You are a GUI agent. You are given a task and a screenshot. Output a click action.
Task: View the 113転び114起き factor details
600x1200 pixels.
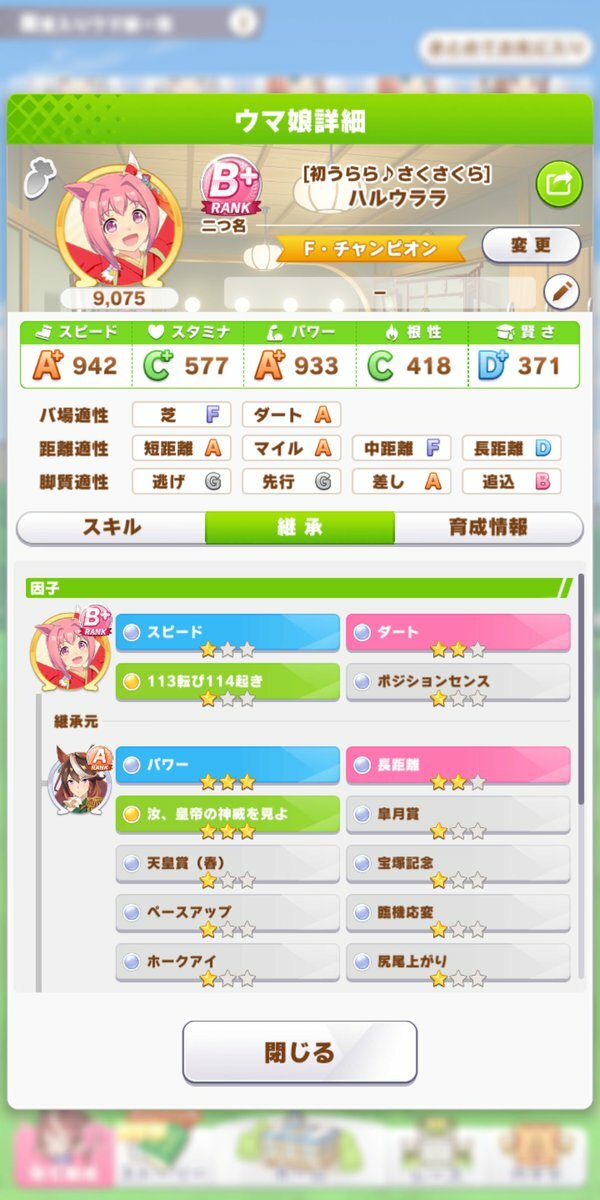coord(227,682)
